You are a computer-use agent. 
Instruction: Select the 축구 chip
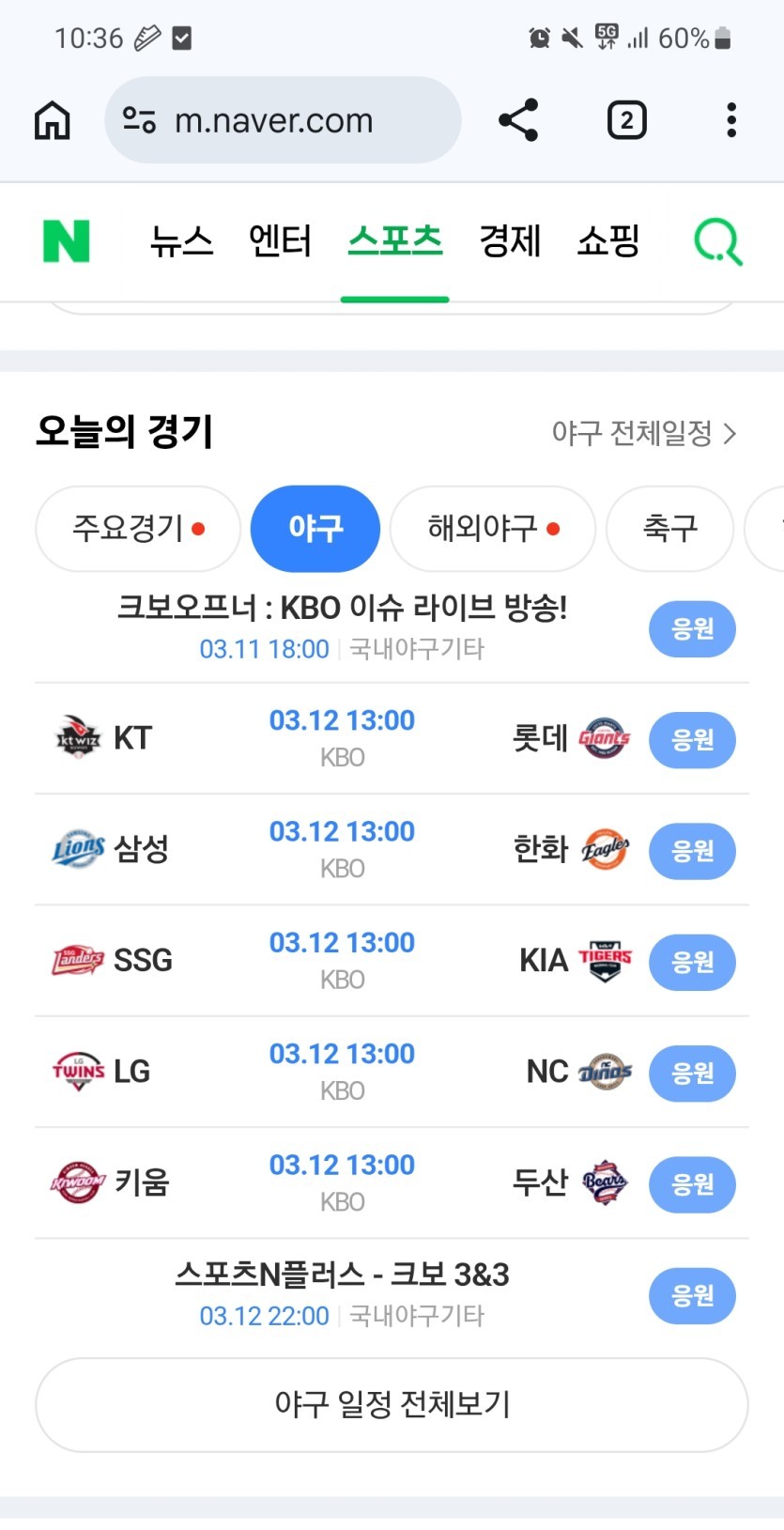coord(669,529)
